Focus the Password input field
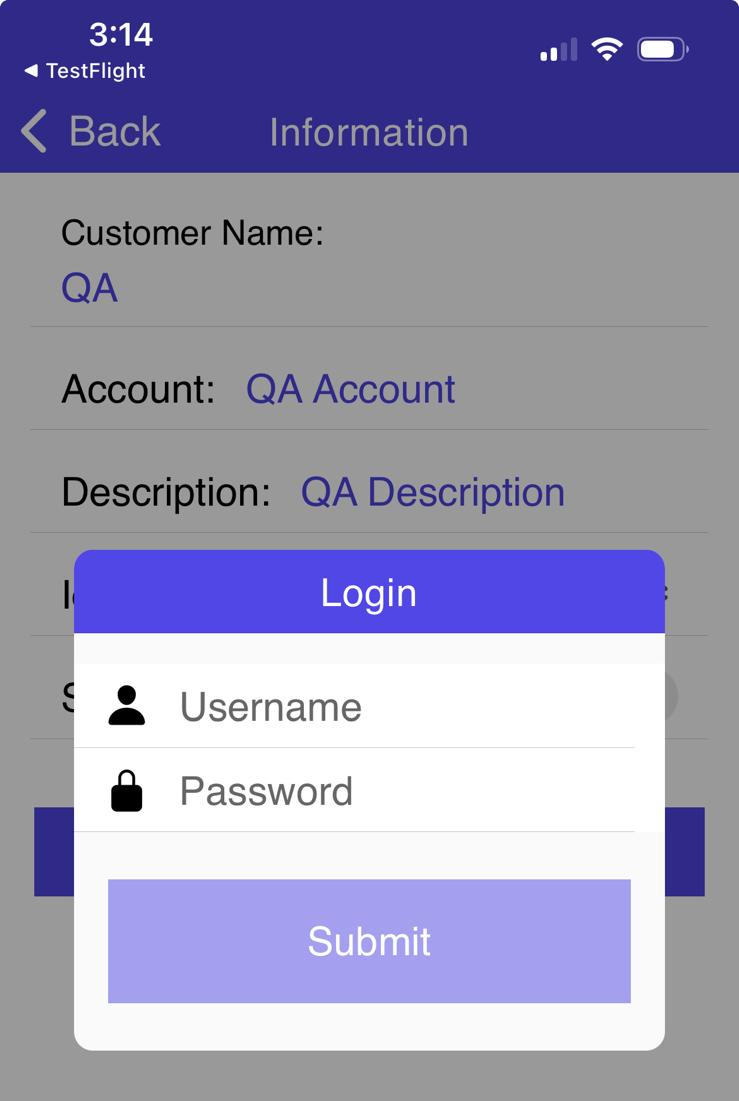 tap(400, 791)
